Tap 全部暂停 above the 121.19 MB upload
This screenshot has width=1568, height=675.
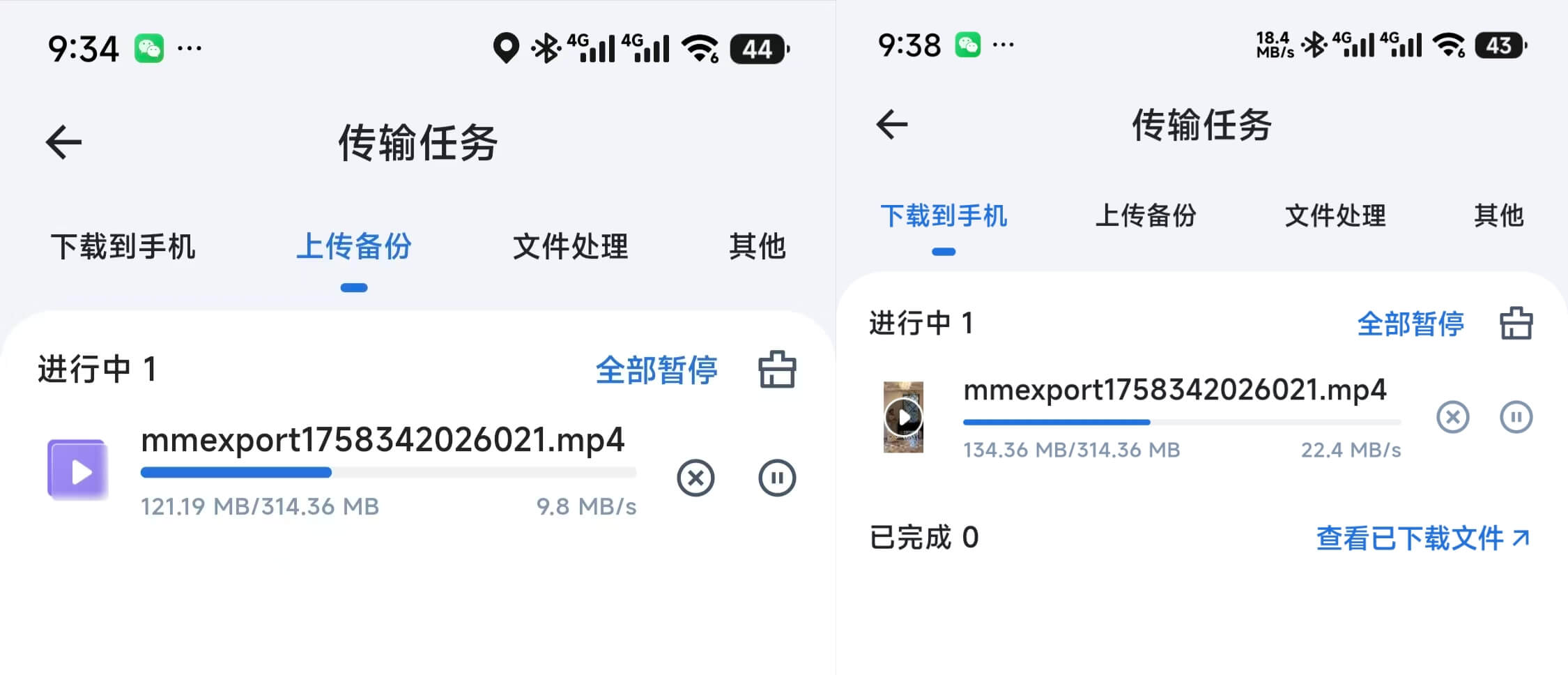pyautogui.click(x=656, y=370)
